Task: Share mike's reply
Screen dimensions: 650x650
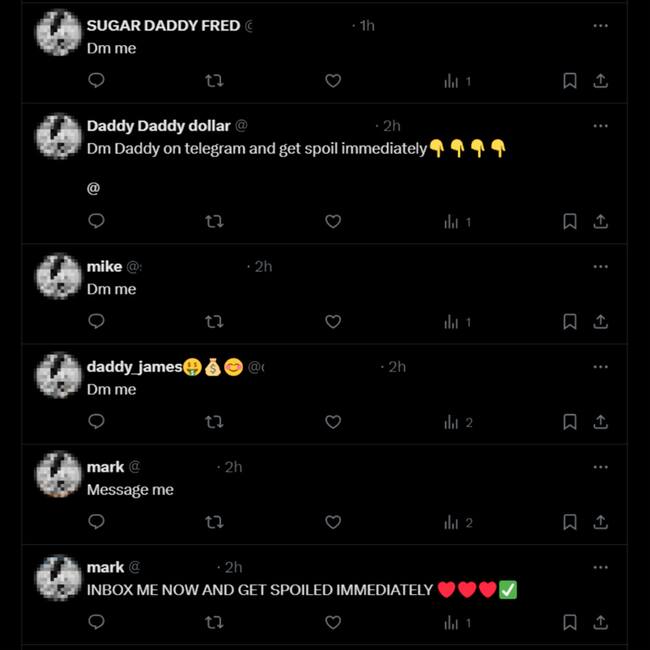Action: [600, 322]
